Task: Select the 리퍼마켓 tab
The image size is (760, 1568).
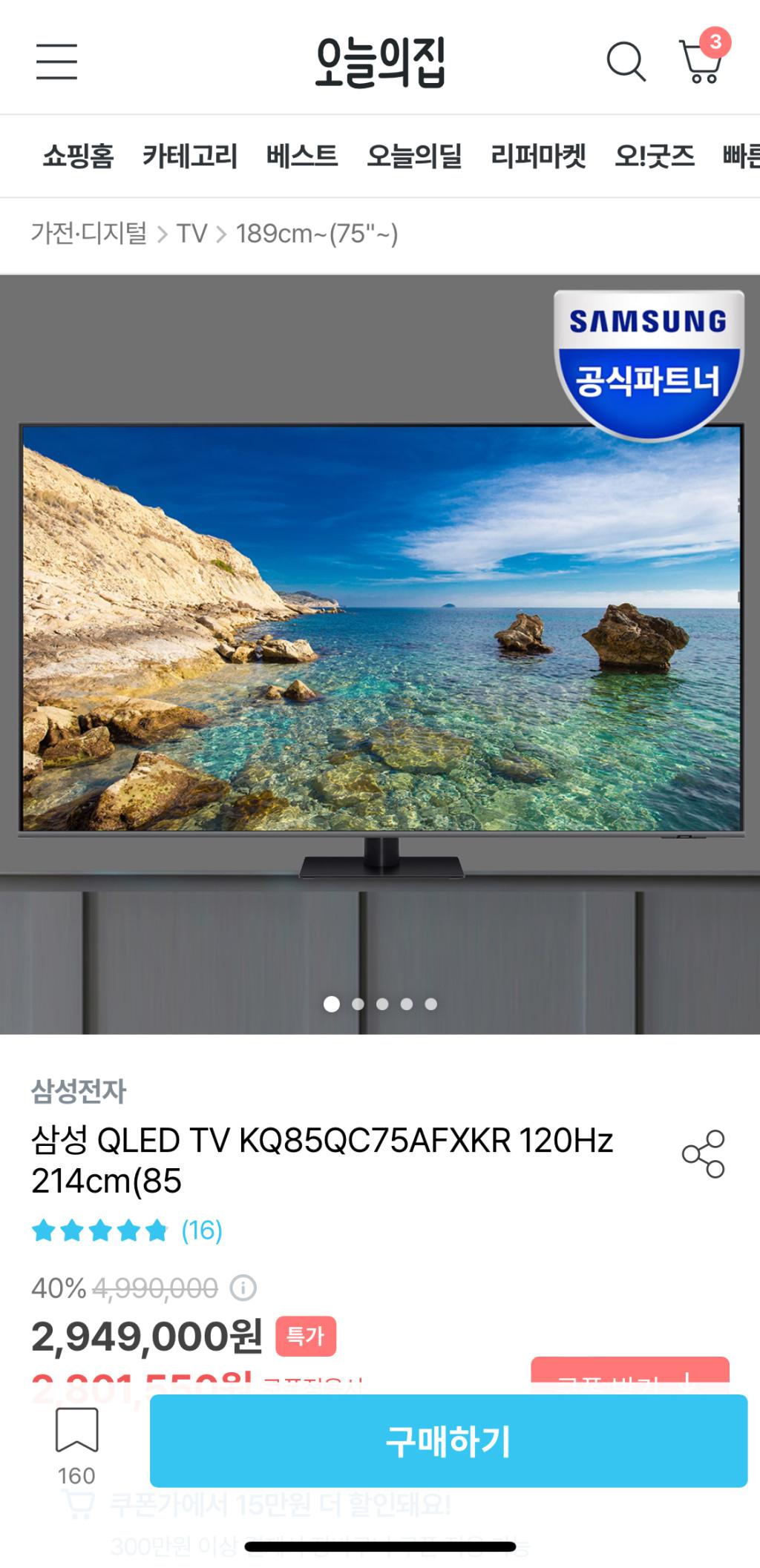Action: [538, 157]
